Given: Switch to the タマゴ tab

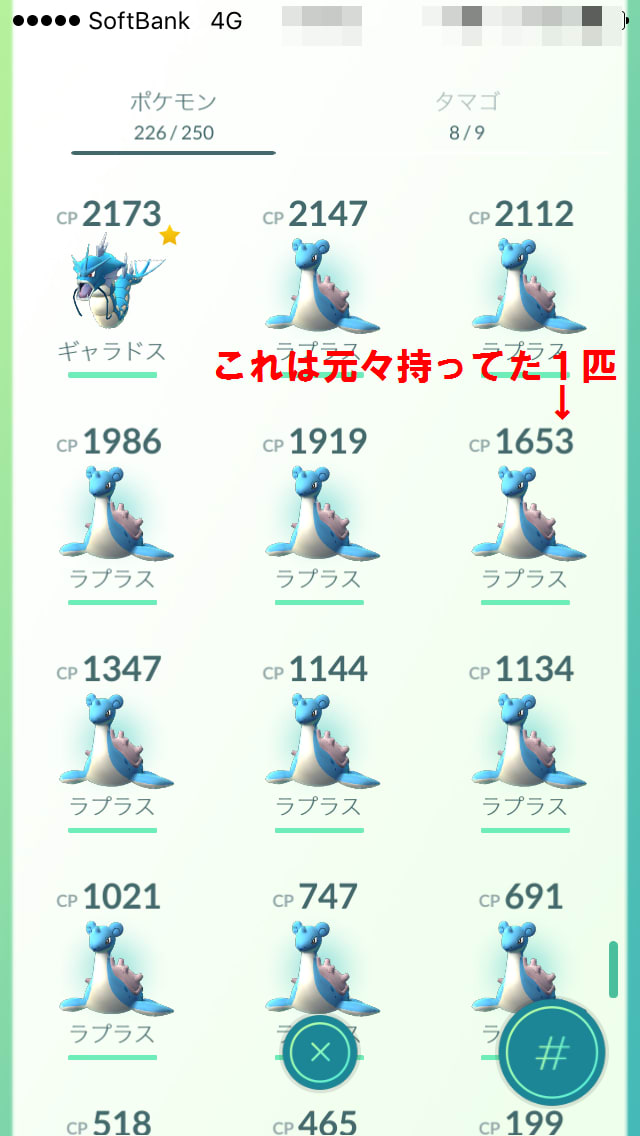Looking at the screenshot, I should (x=466, y=116).
